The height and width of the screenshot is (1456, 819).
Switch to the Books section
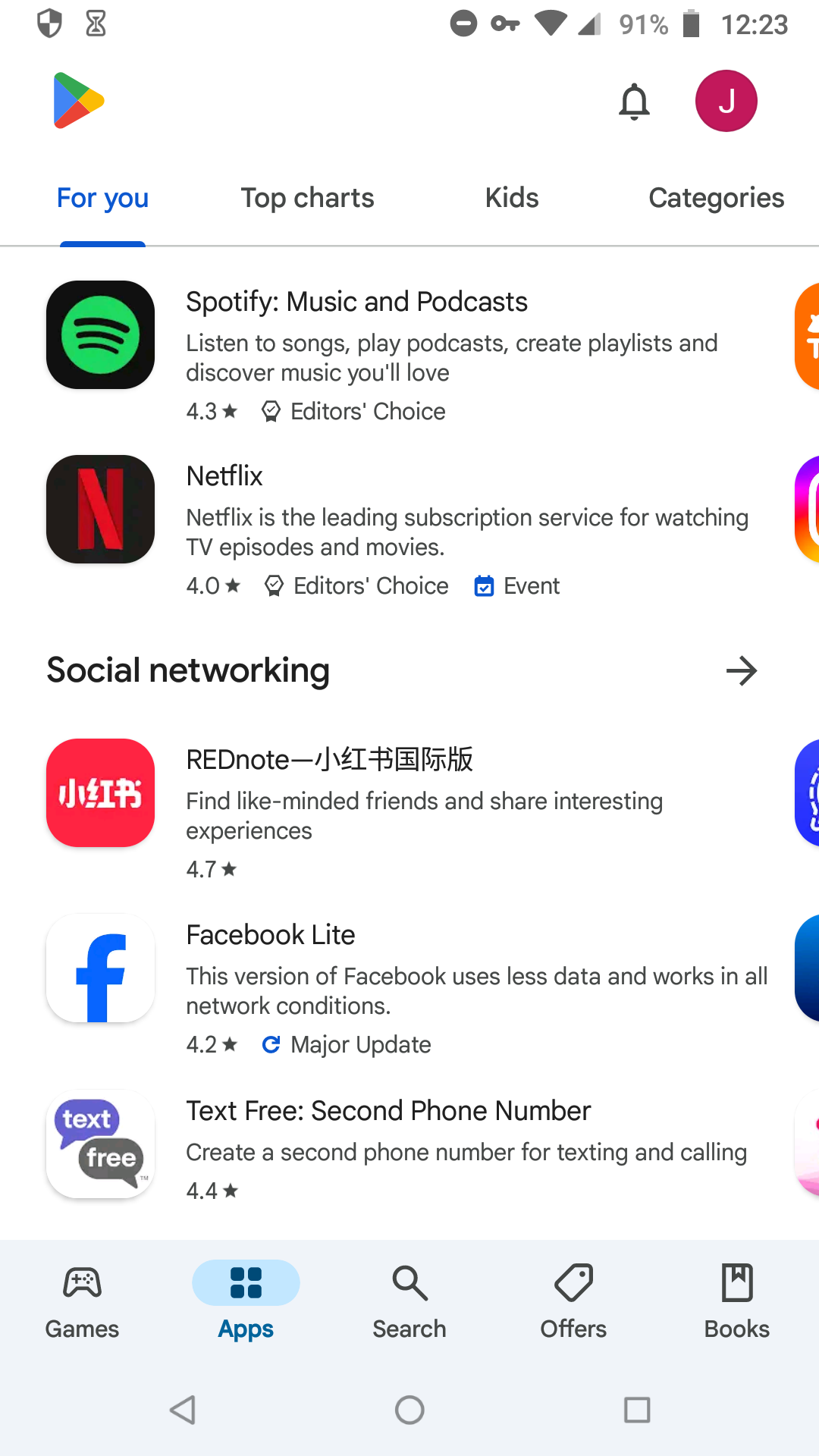[x=737, y=1303]
